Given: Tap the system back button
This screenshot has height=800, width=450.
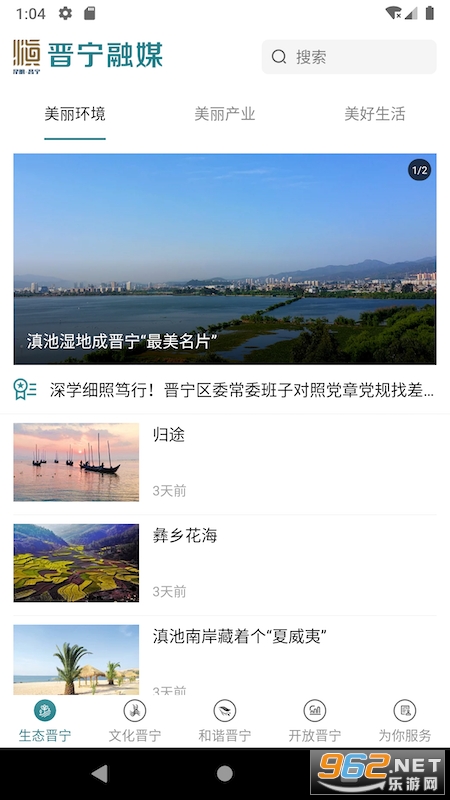Looking at the screenshot, I should coord(100,774).
